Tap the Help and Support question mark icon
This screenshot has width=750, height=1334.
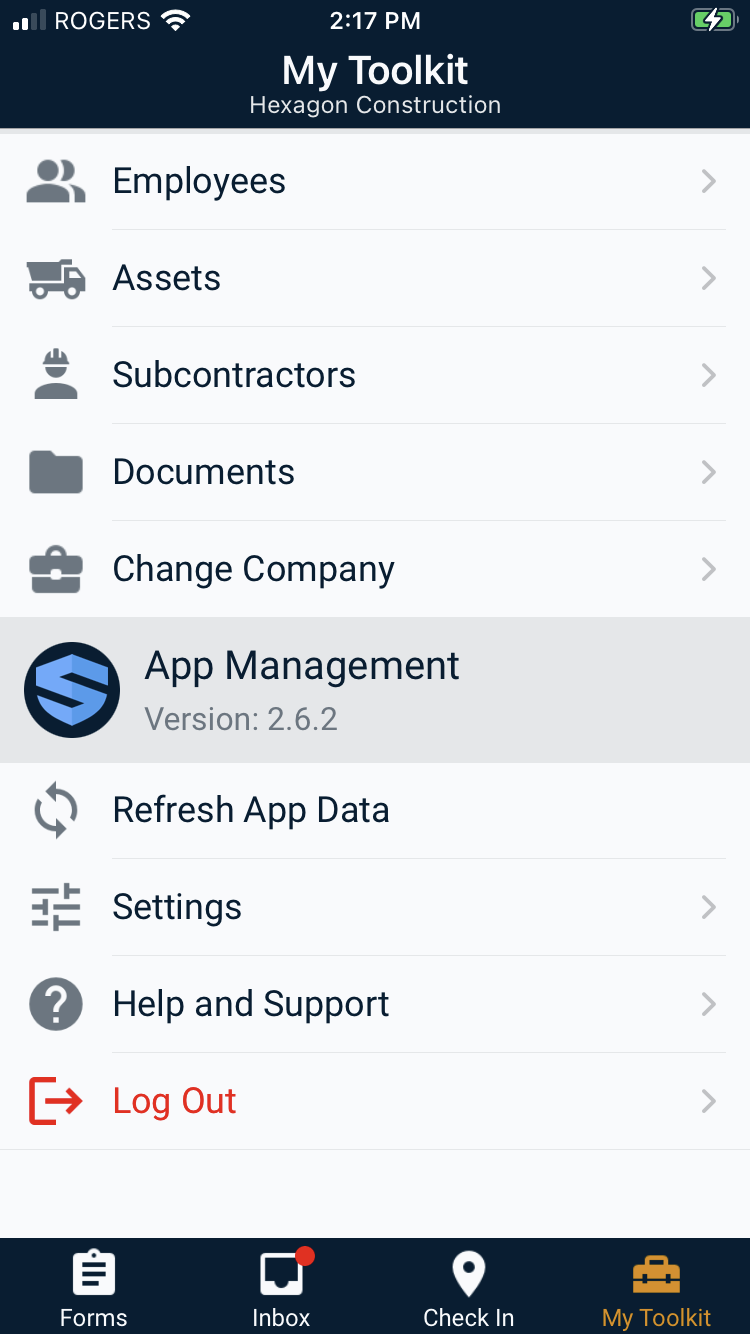click(55, 1003)
